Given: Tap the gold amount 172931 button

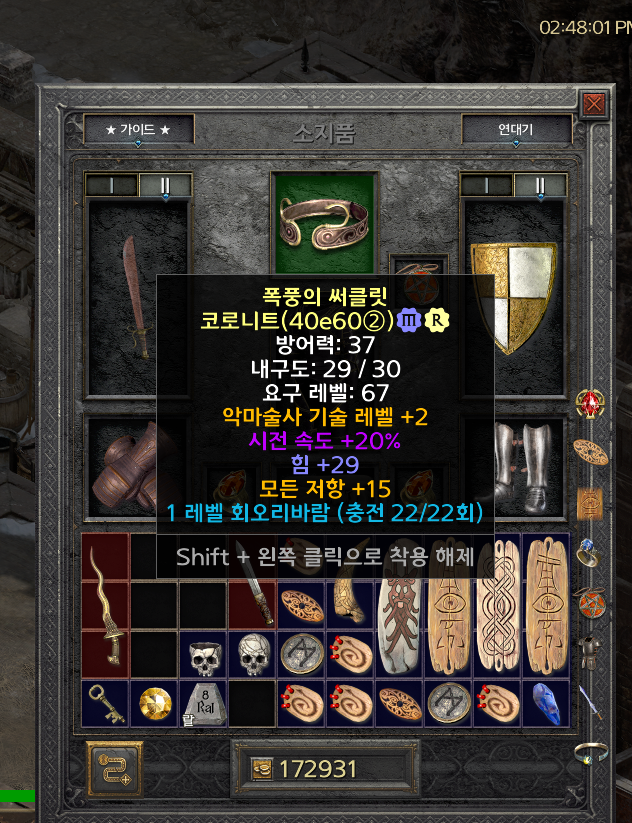Looking at the screenshot, I should [320, 769].
